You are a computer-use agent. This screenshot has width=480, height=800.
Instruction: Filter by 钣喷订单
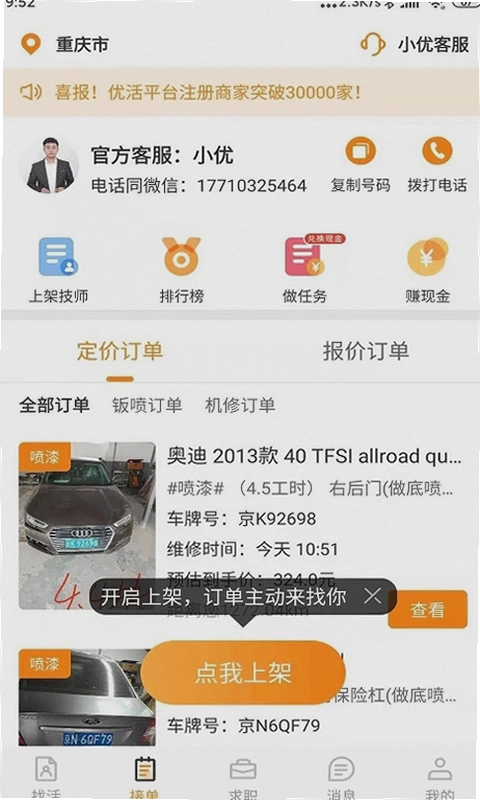click(x=147, y=405)
